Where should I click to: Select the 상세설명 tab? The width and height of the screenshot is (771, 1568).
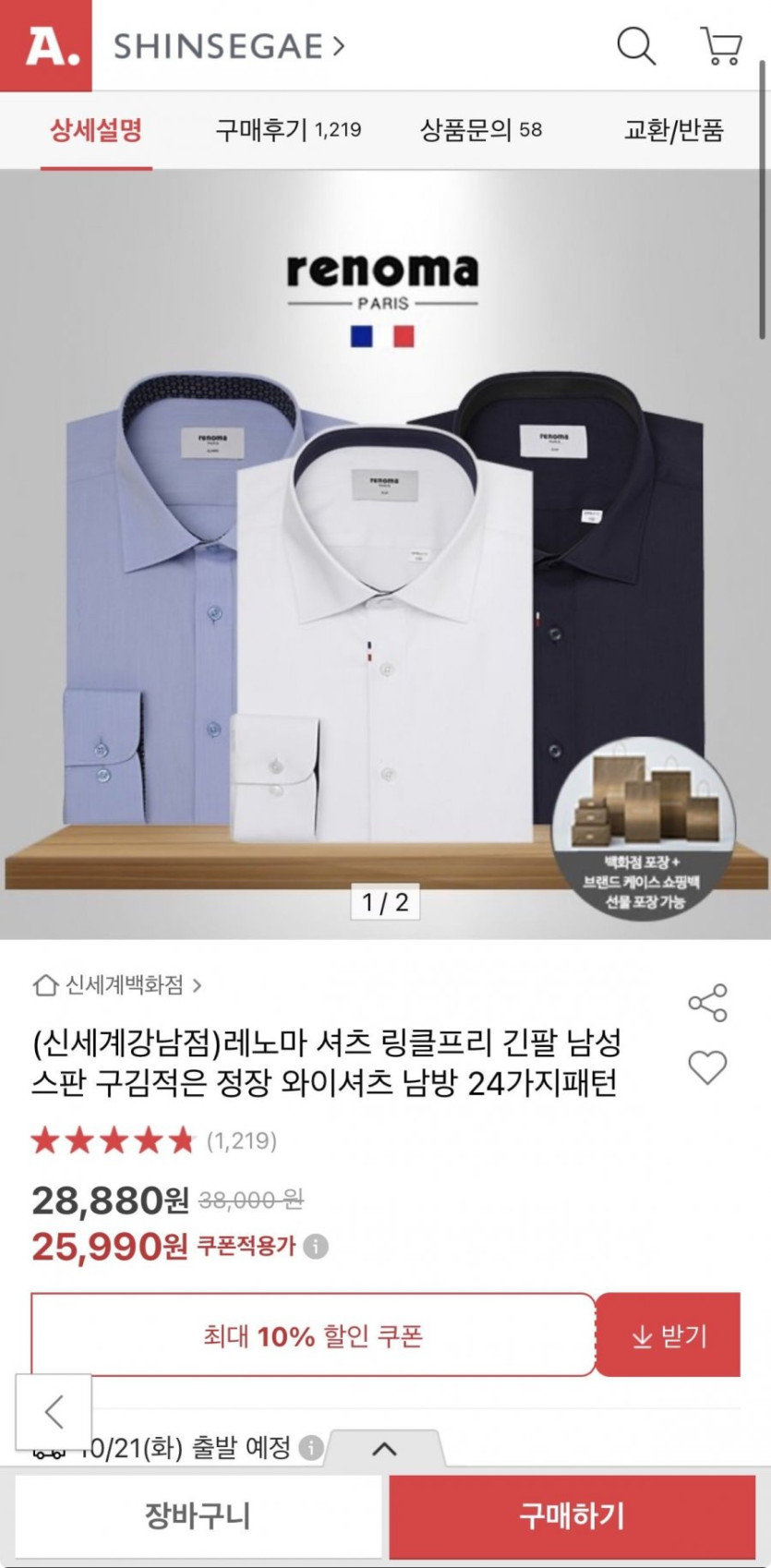pos(96,130)
